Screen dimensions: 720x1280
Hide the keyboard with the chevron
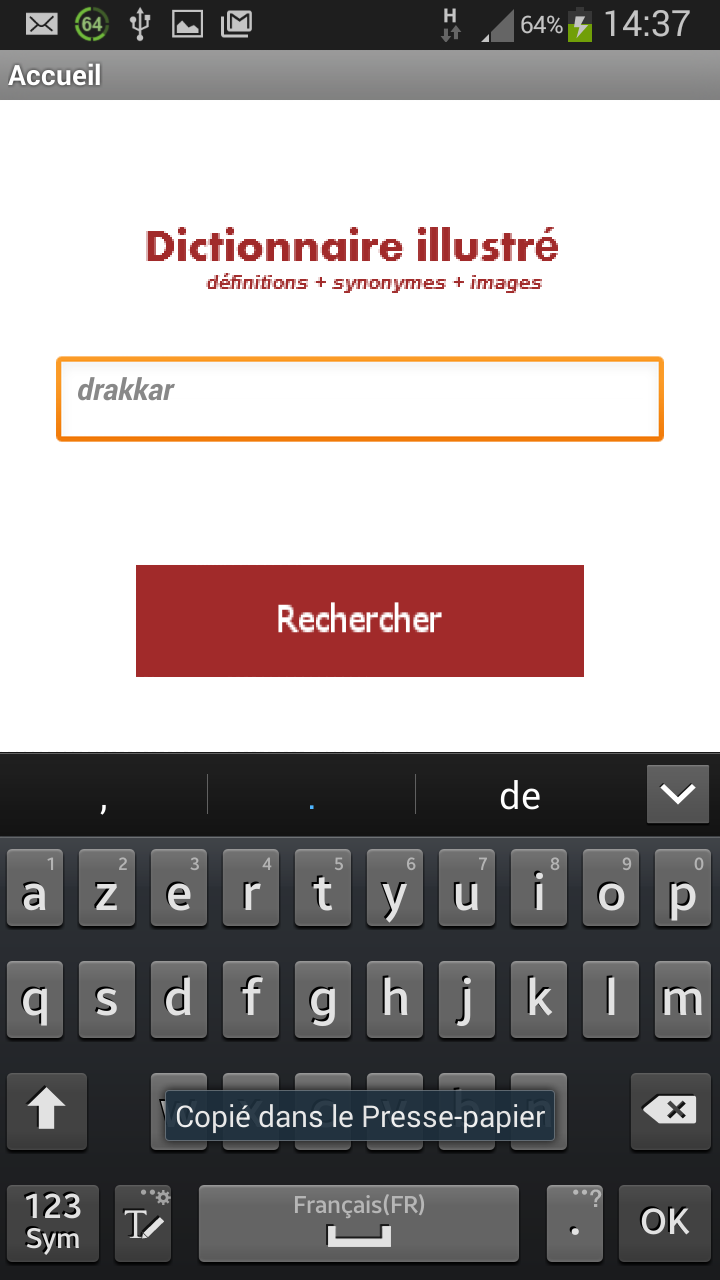pyautogui.click(x=678, y=795)
